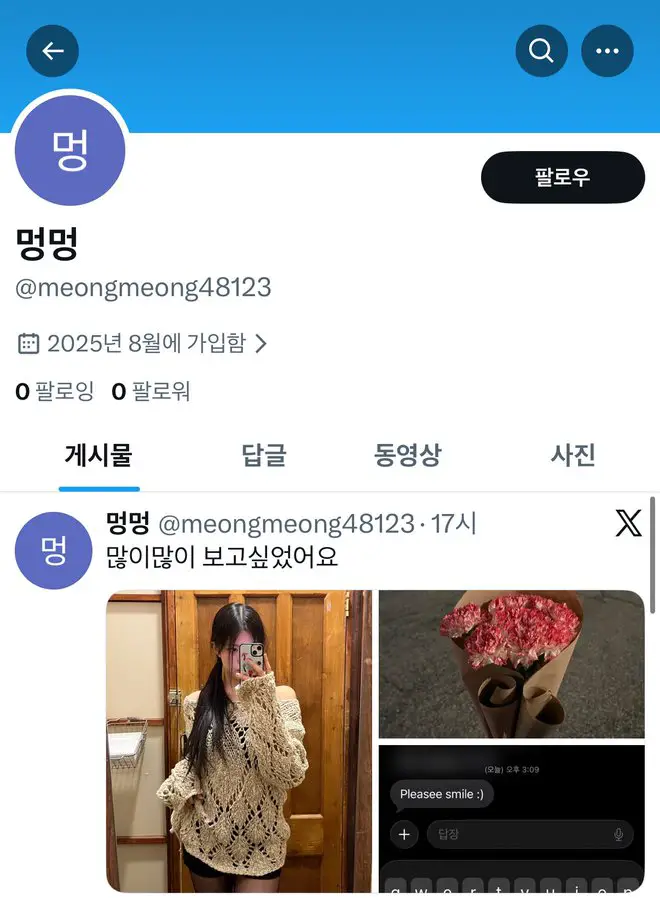Open the mirror selfie photo in the post
The image size is (660, 900).
239,740
